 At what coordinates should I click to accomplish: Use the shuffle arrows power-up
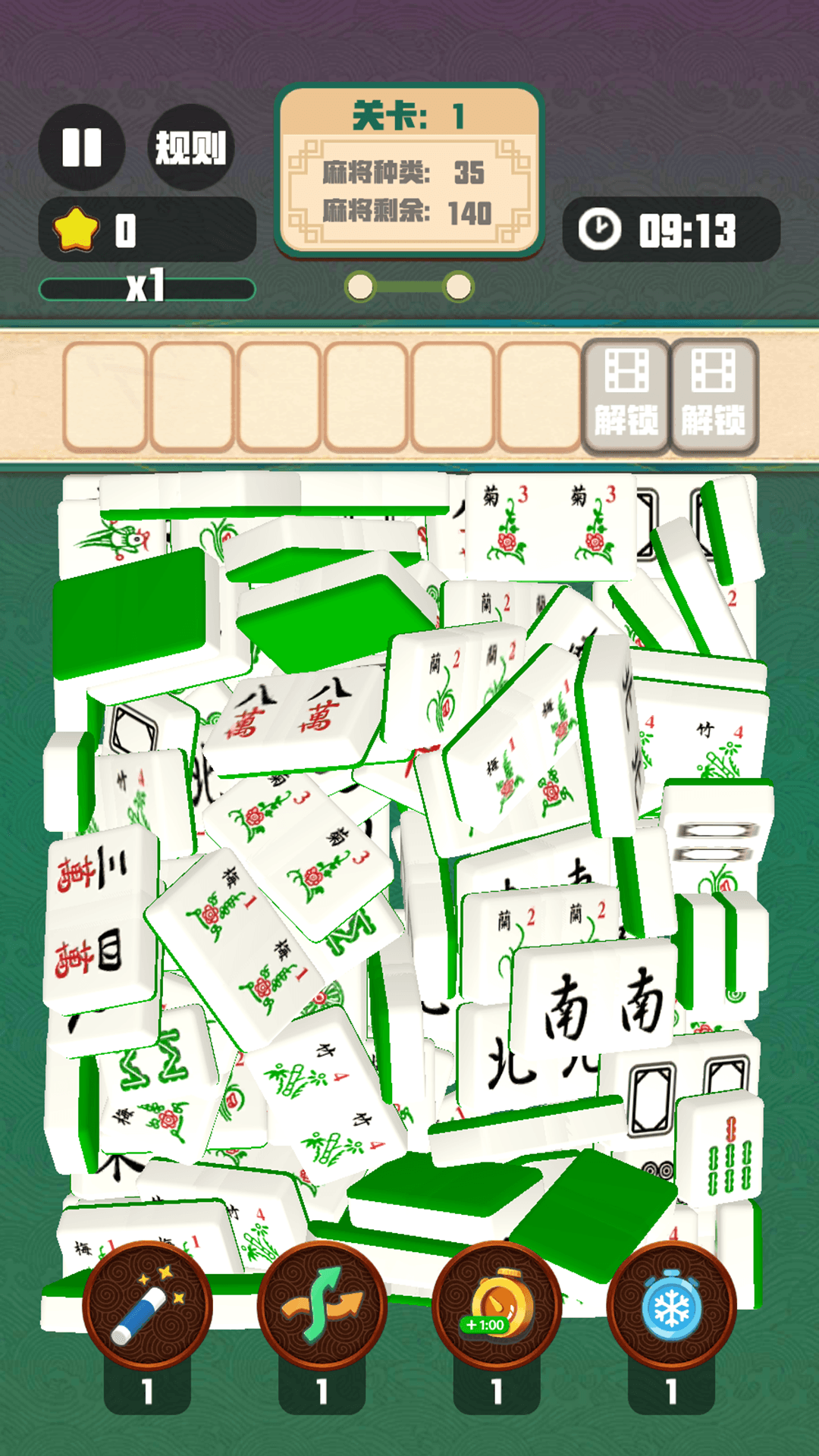[322, 1306]
